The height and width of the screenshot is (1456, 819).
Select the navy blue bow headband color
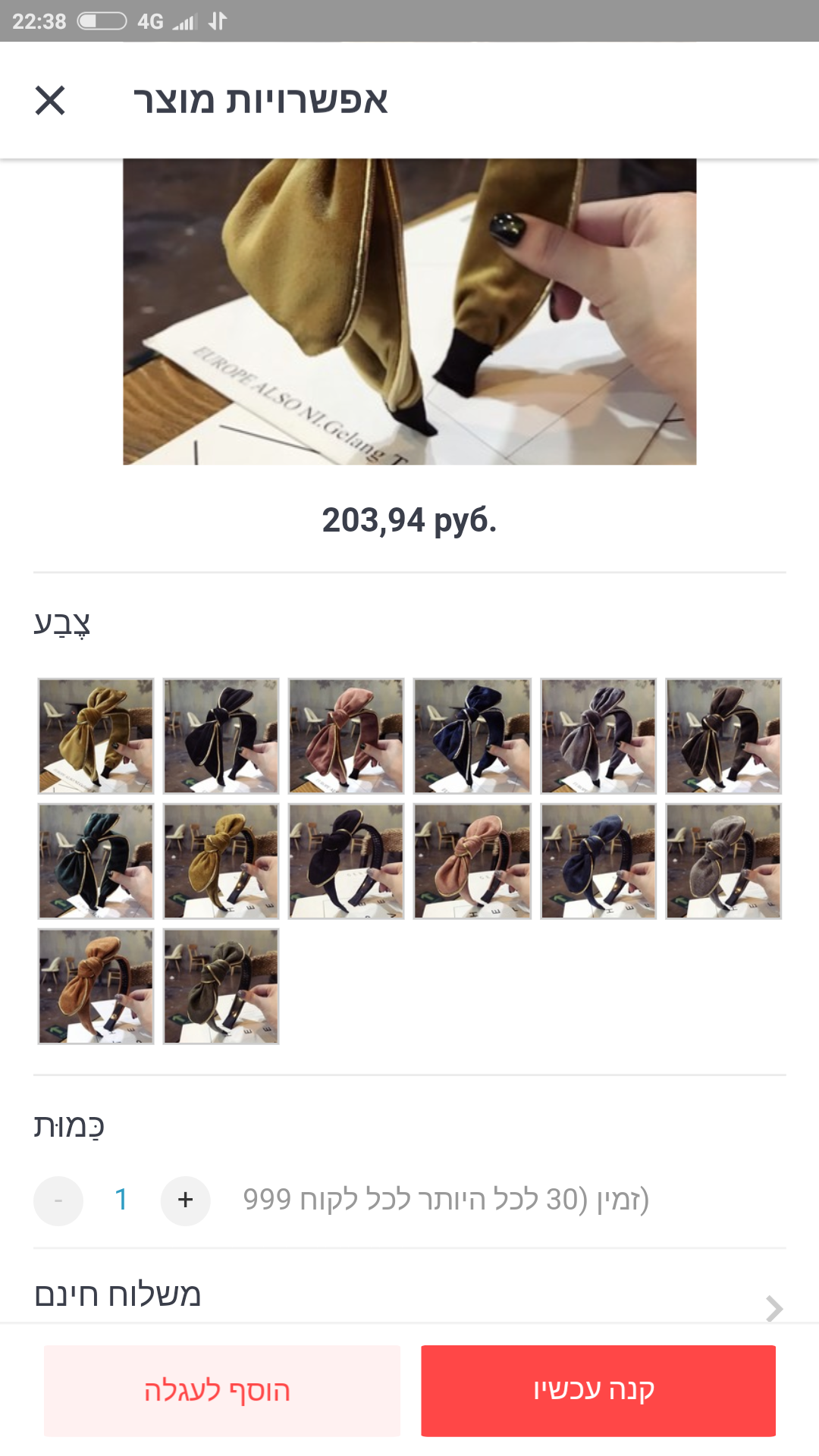pos(470,736)
